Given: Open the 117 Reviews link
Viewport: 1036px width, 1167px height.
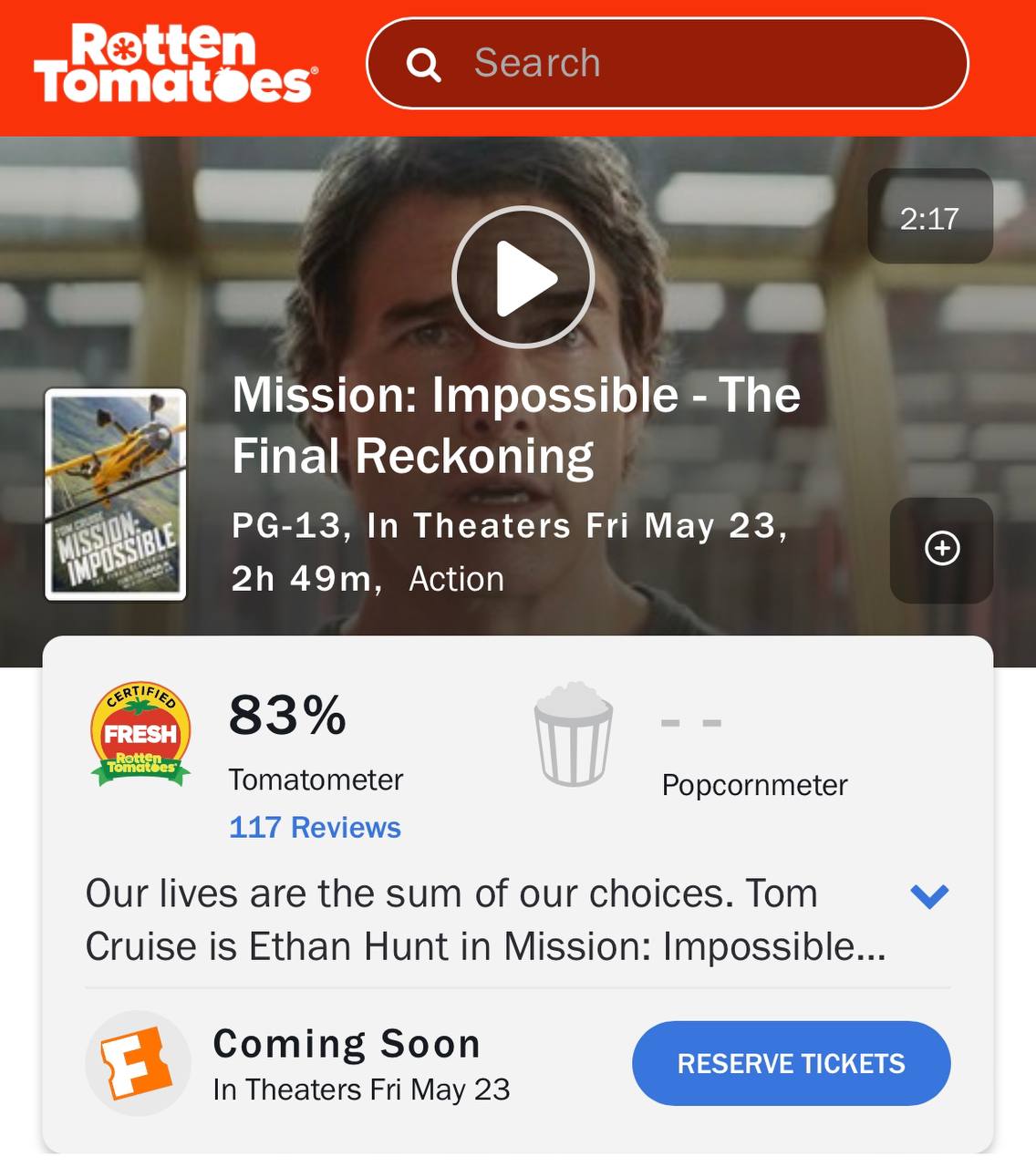Looking at the screenshot, I should pos(315,827).
